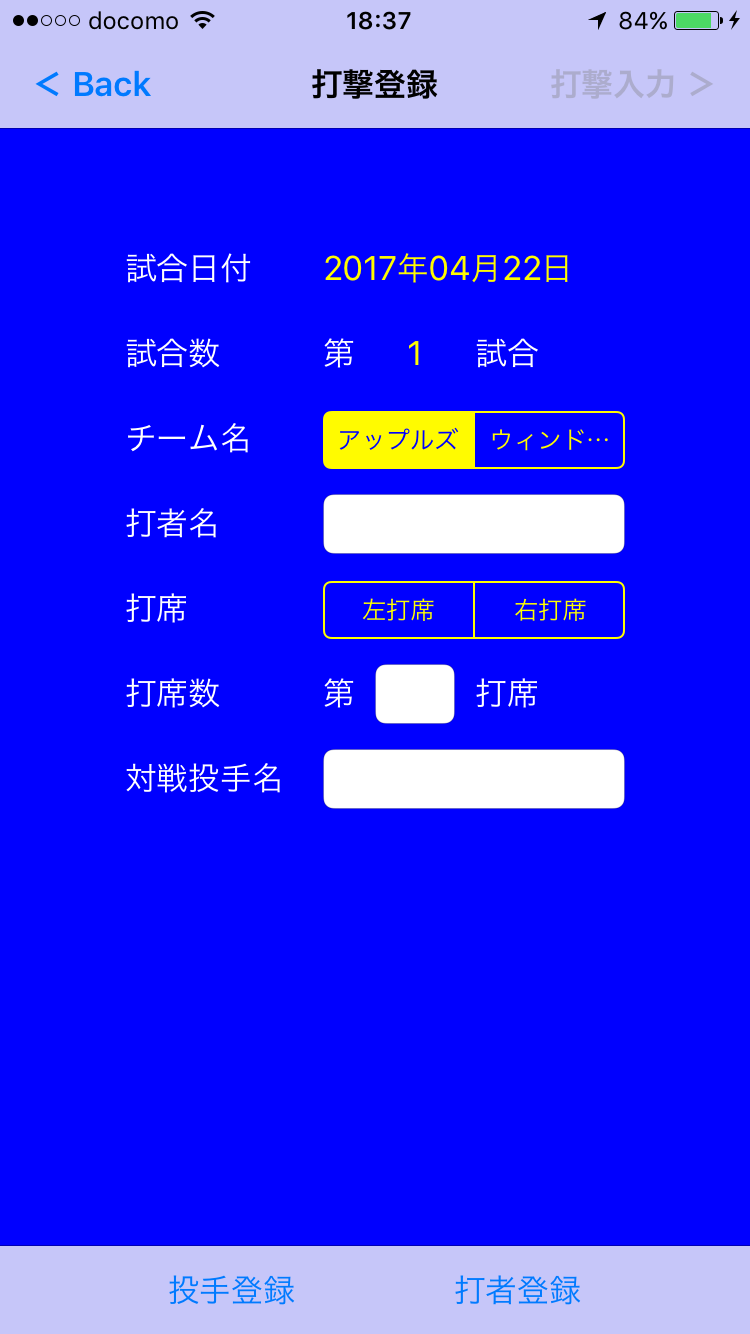Select the アップルズ team segment
Viewport: 750px width, 1334px height.
399,440
